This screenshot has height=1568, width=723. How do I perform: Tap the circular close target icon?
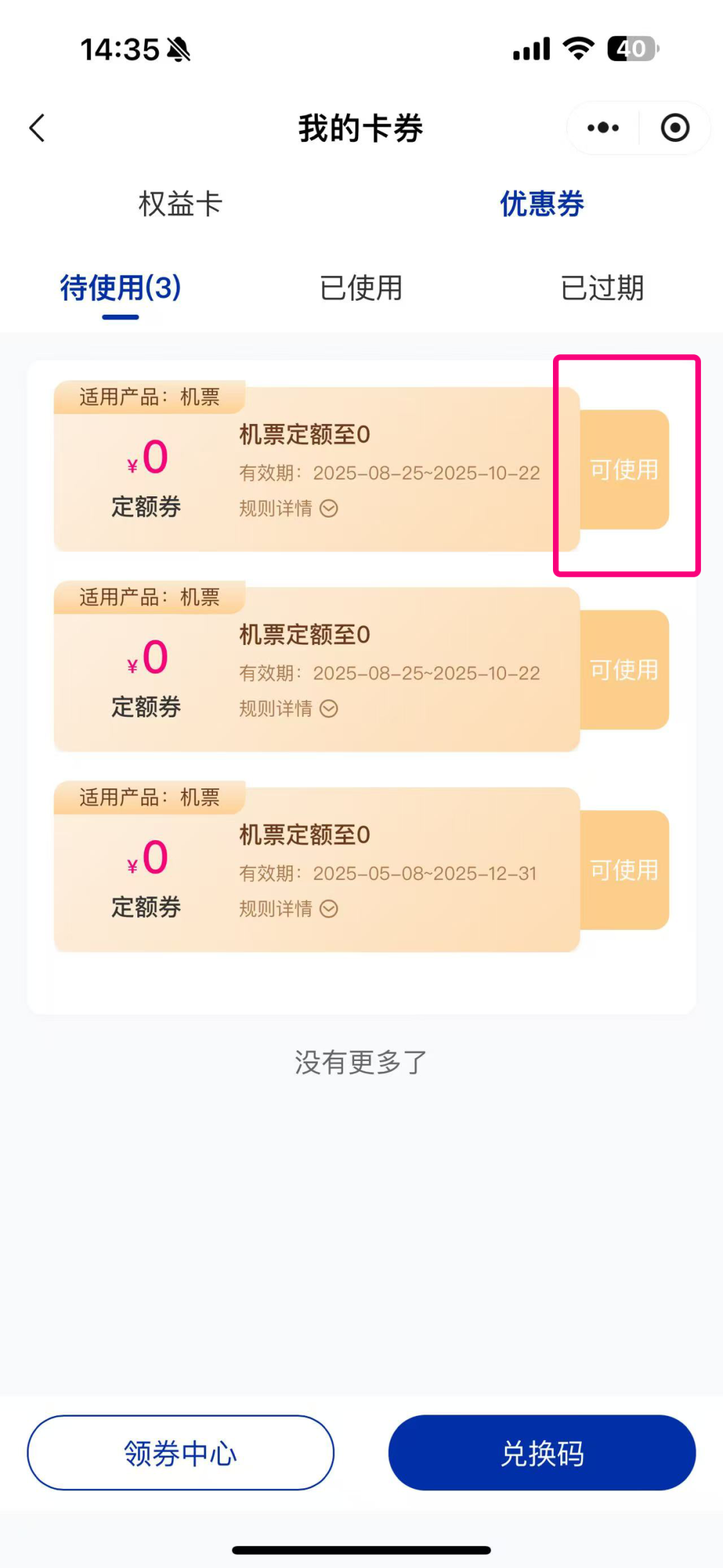pyautogui.click(x=675, y=127)
